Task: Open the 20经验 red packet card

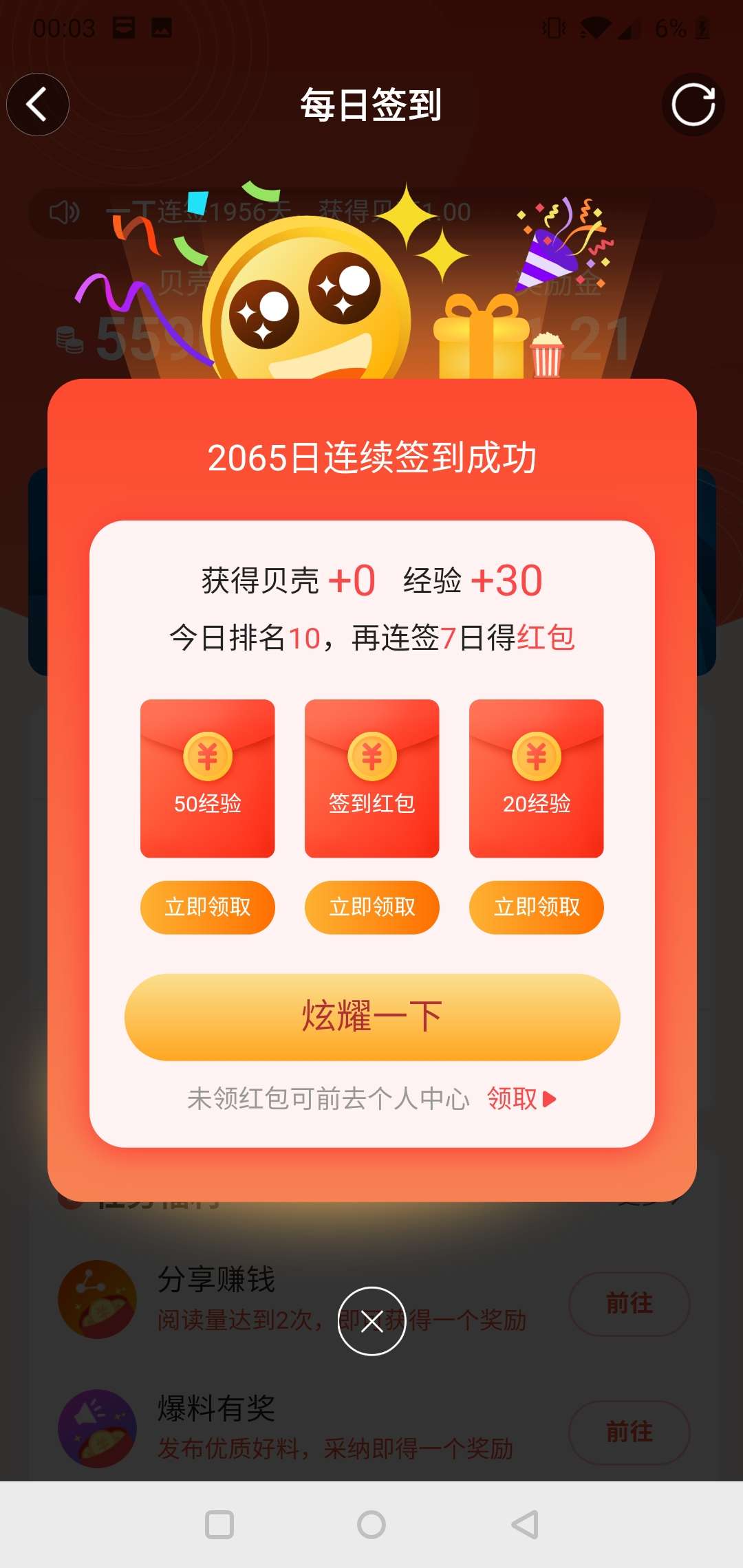Action: tap(536, 778)
